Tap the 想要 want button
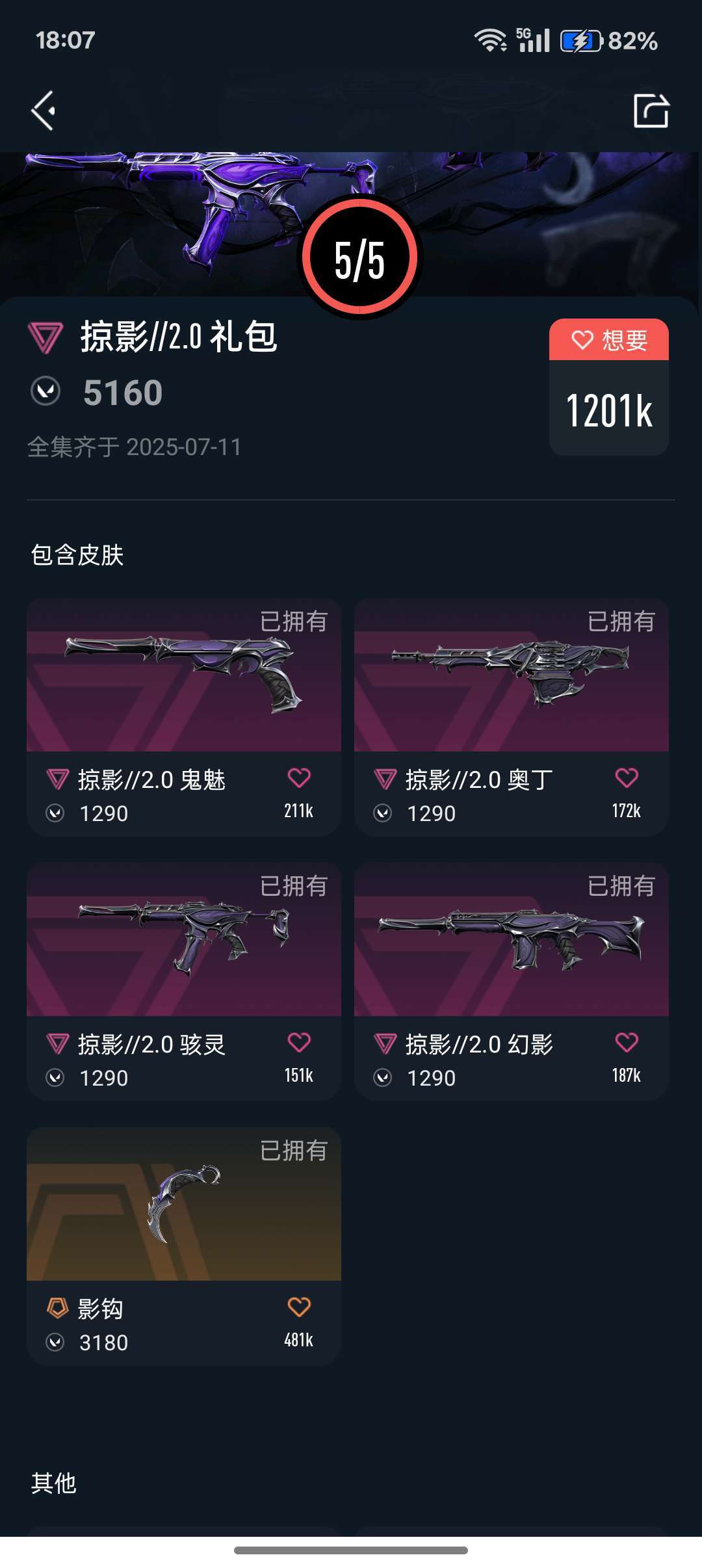Image resolution: width=702 pixels, height=1568 pixels. [x=608, y=340]
